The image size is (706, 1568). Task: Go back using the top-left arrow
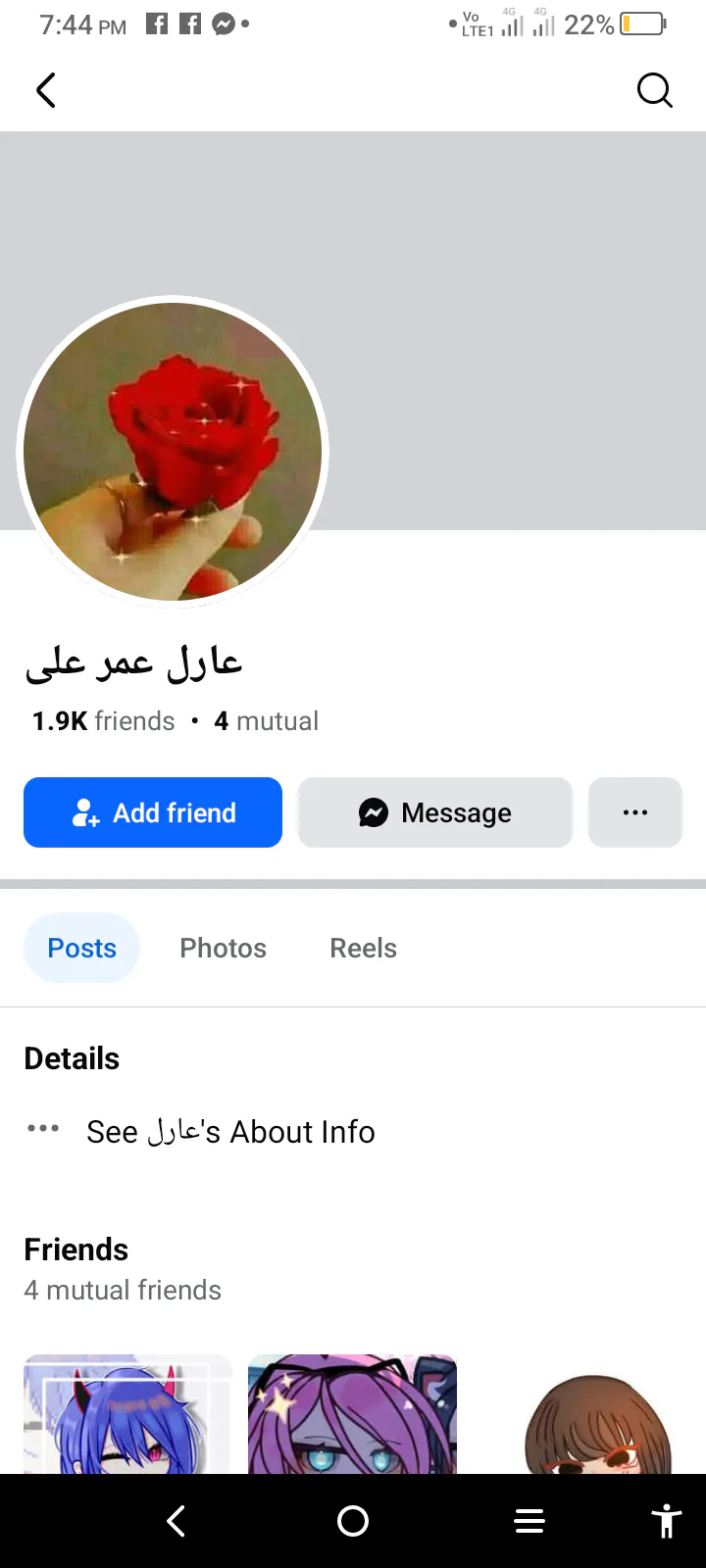pyautogui.click(x=46, y=90)
